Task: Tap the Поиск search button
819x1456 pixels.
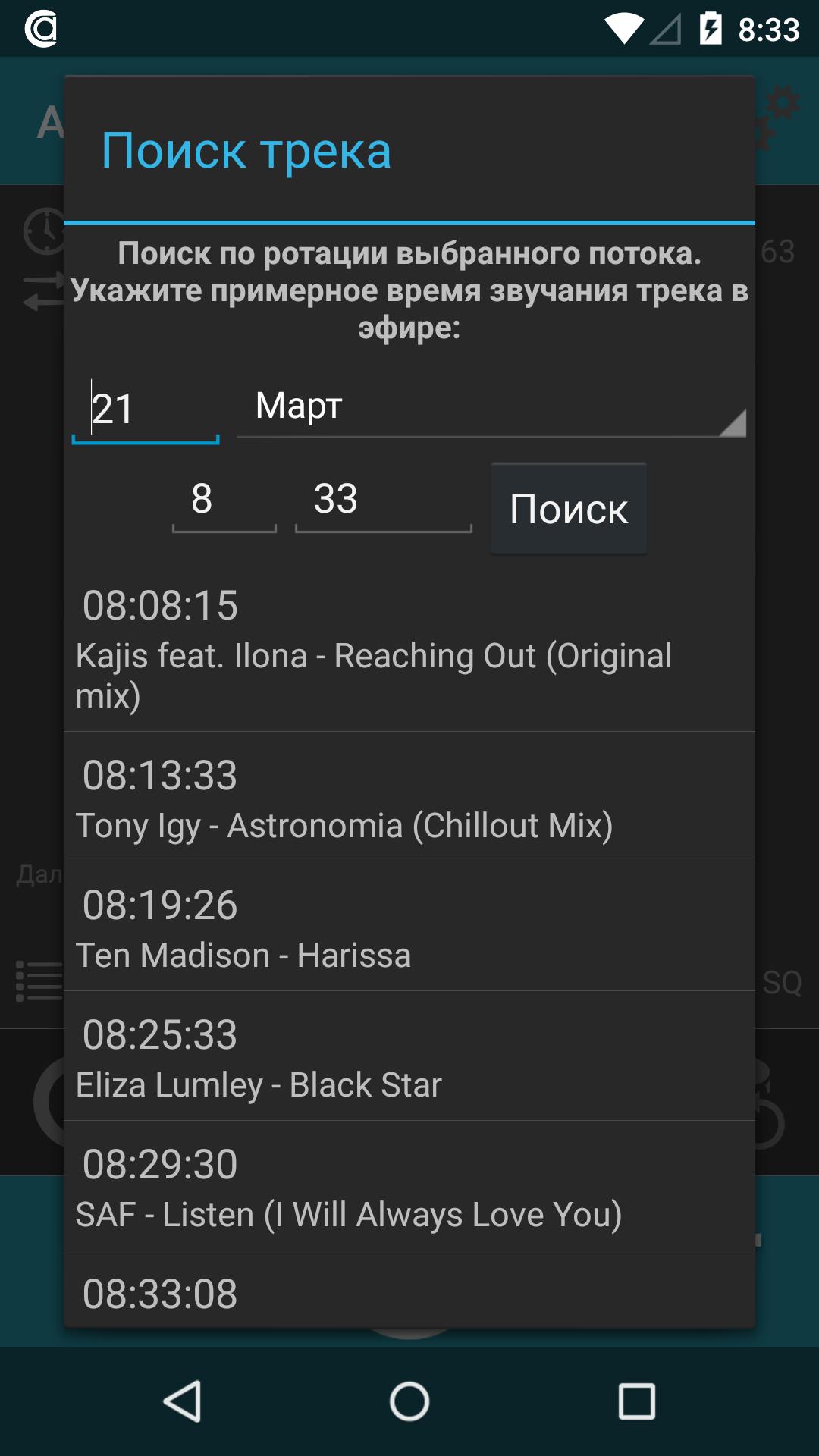Action: tap(568, 509)
